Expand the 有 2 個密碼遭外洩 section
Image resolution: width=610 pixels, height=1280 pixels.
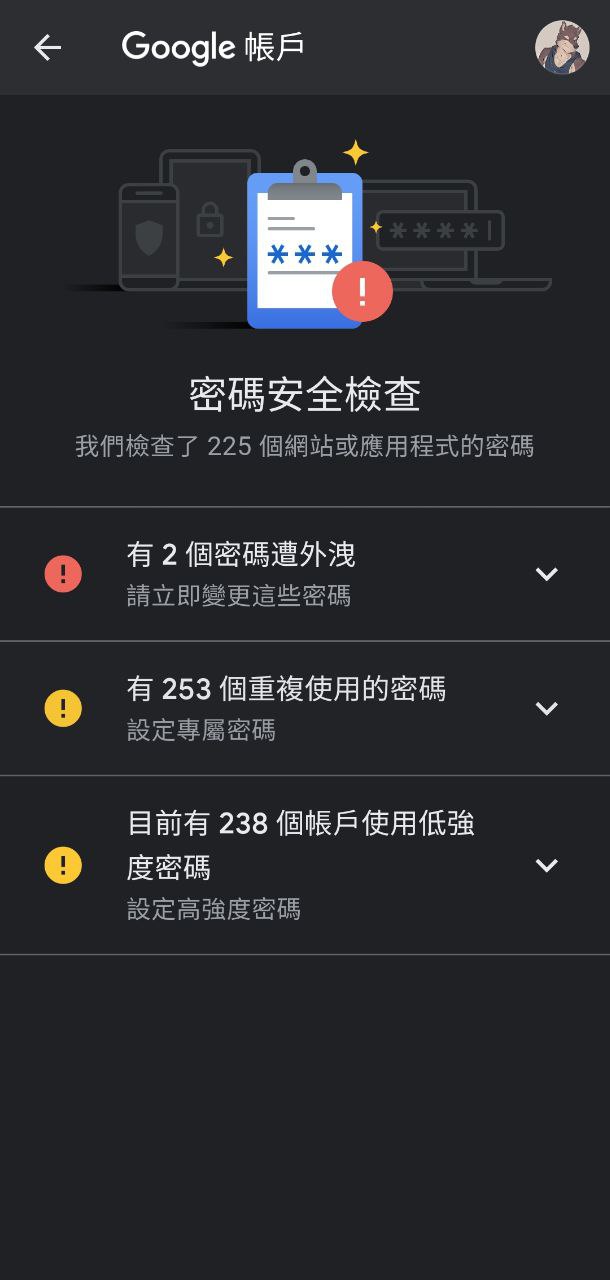pyautogui.click(x=546, y=574)
